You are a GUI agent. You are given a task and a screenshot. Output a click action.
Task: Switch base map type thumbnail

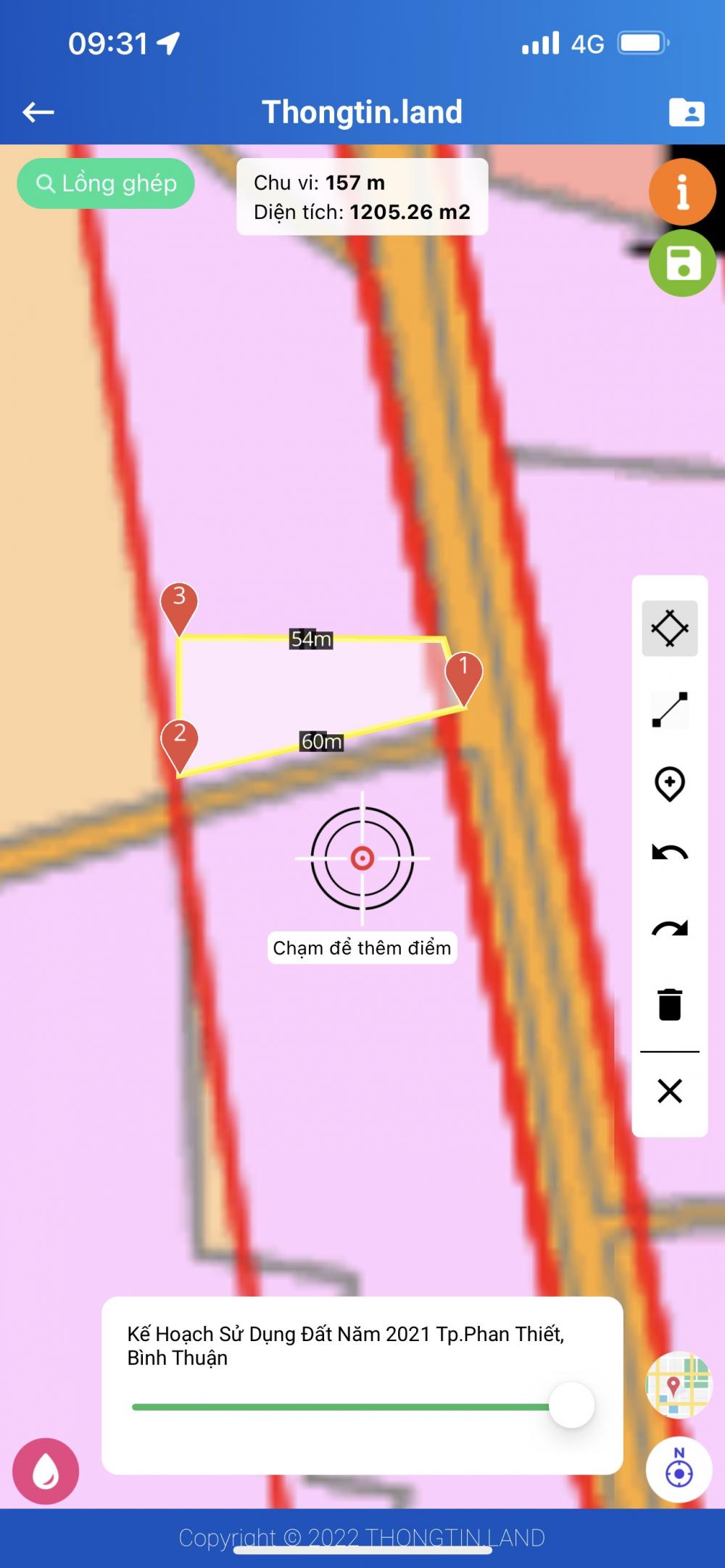[679, 1385]
